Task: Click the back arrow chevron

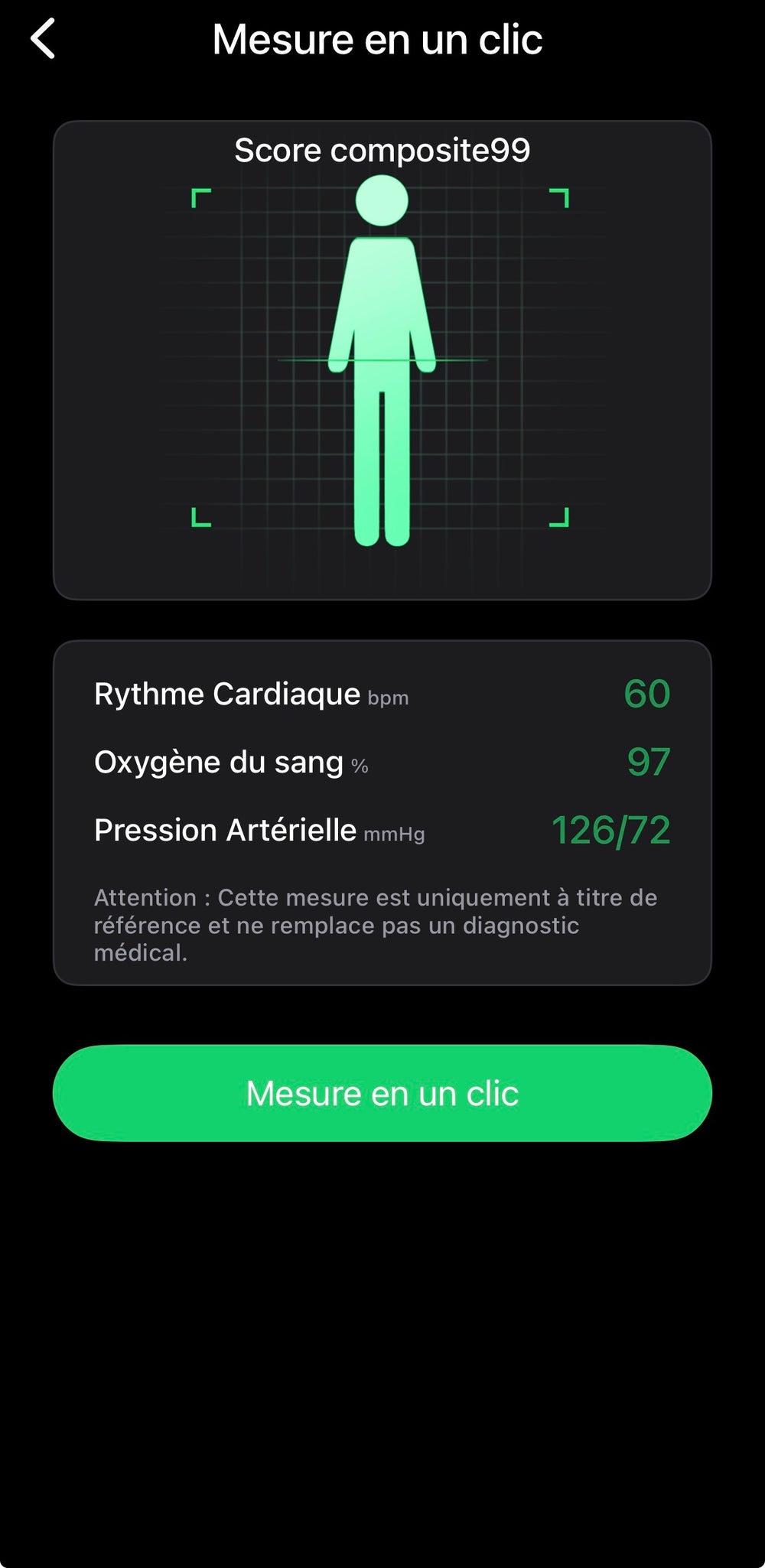Action: 44,38
